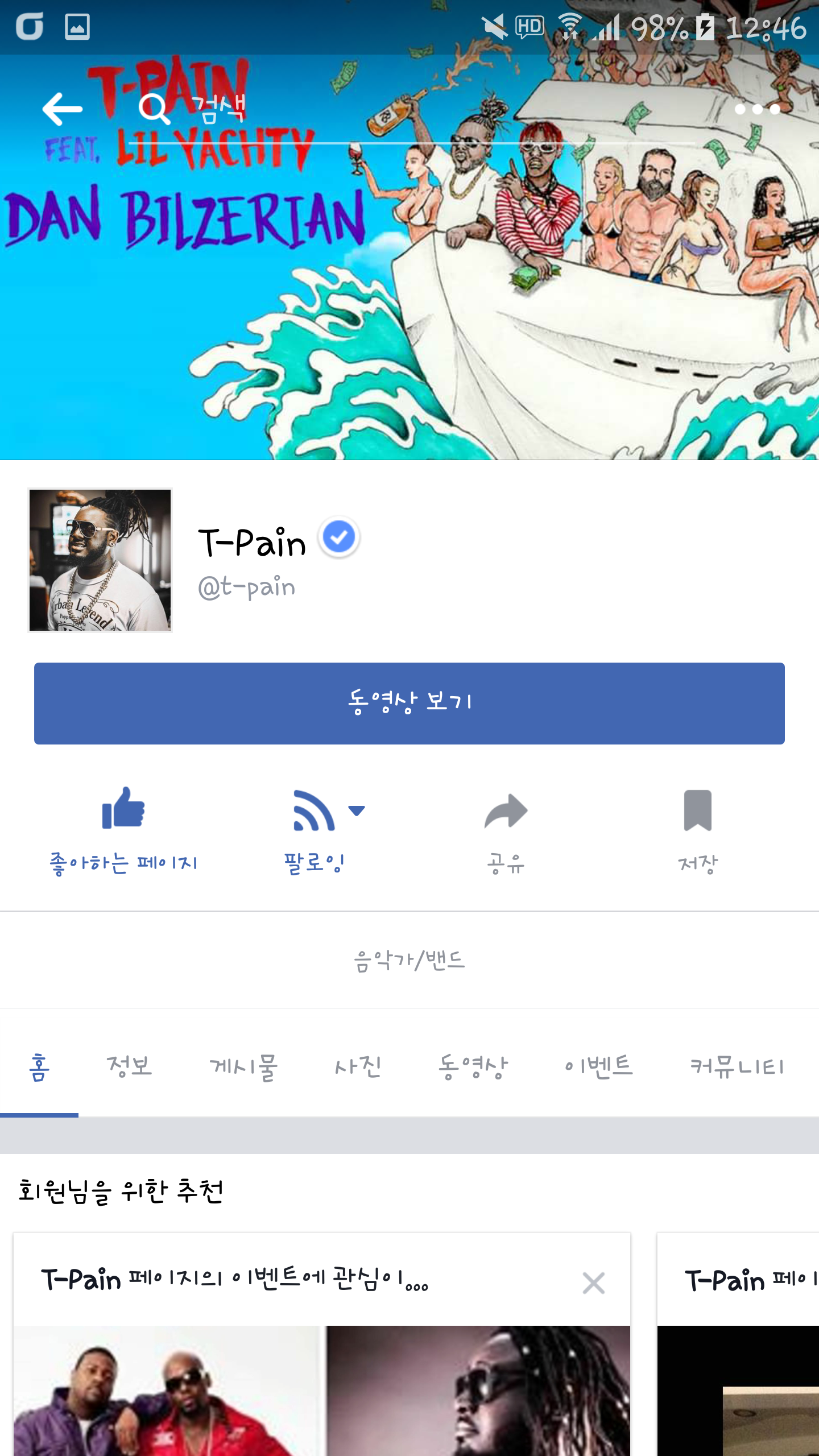Share this page via 공유
The height and width of the screenshot is (1456, 819).
coord(506,830)
